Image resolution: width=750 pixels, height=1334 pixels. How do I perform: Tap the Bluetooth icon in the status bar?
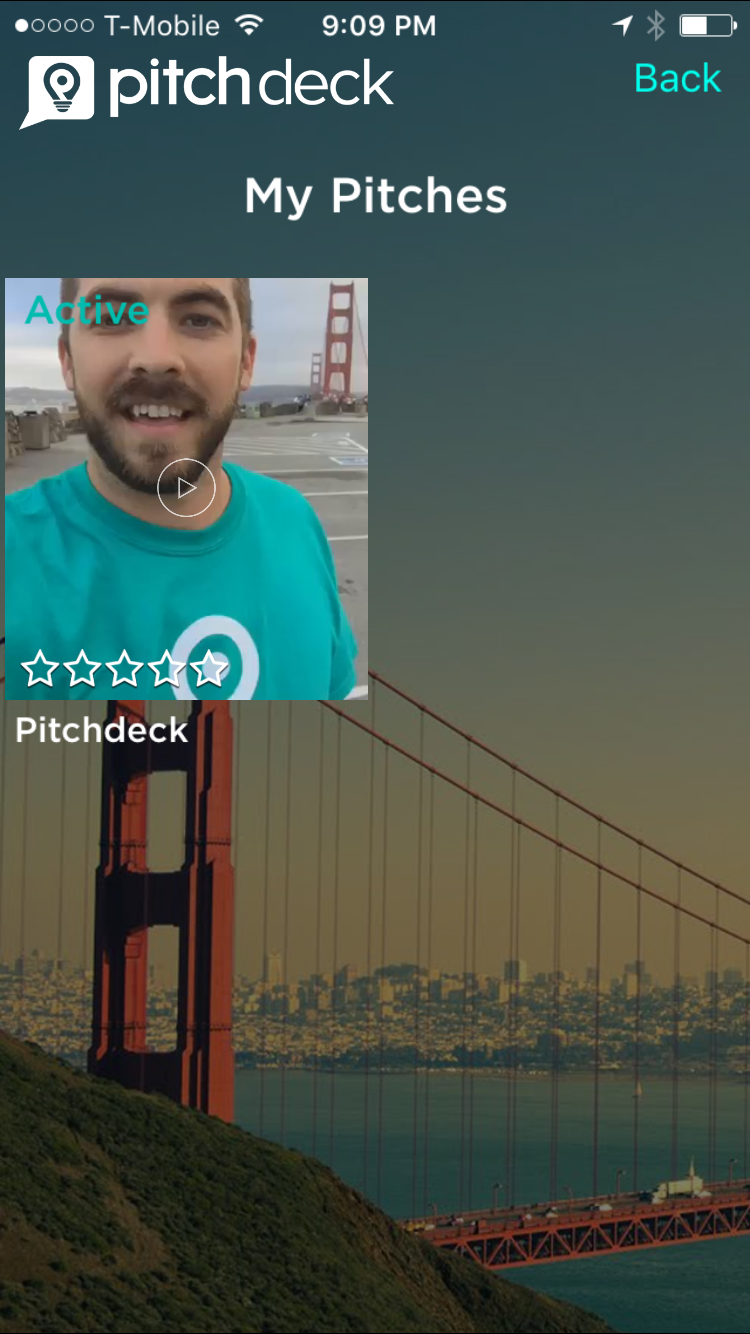pos(655,26)
